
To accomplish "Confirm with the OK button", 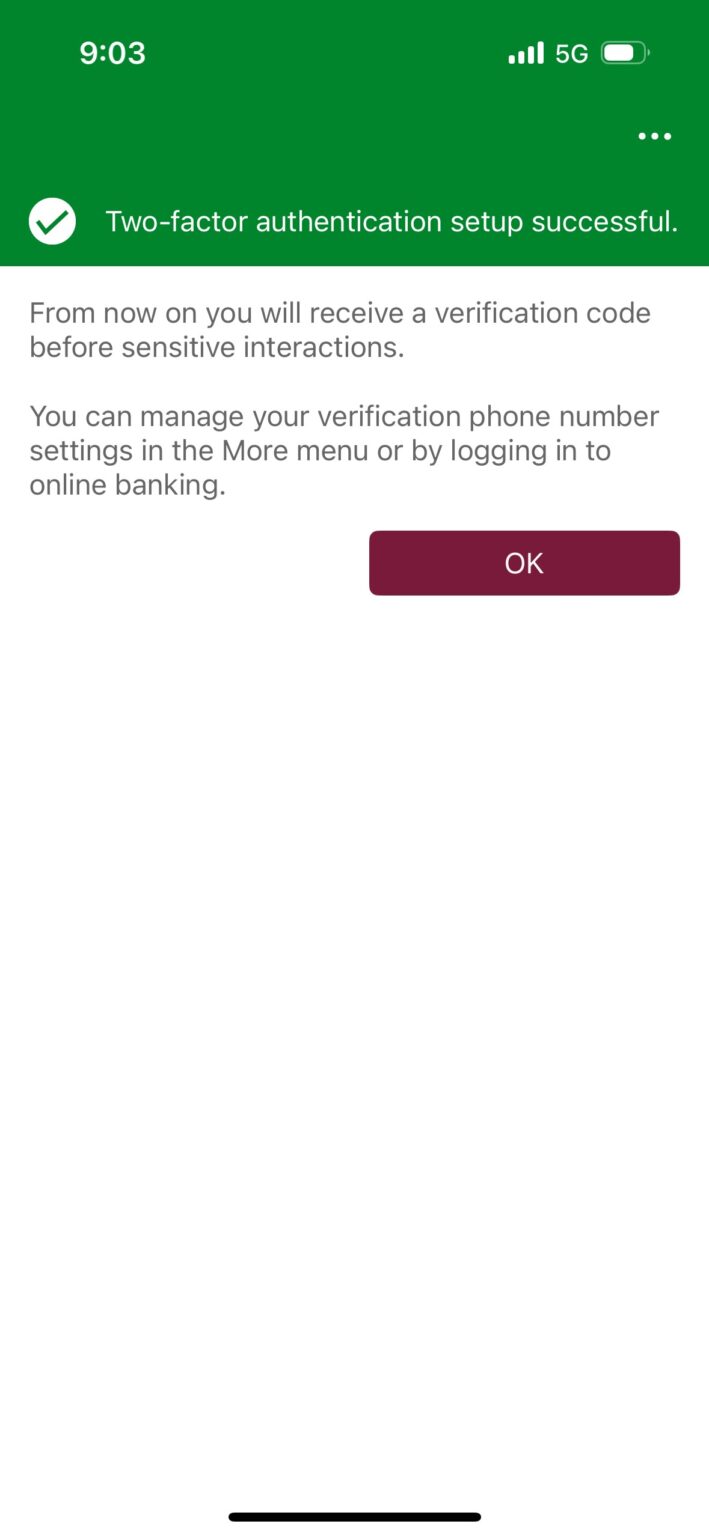I will click(524, 563).
